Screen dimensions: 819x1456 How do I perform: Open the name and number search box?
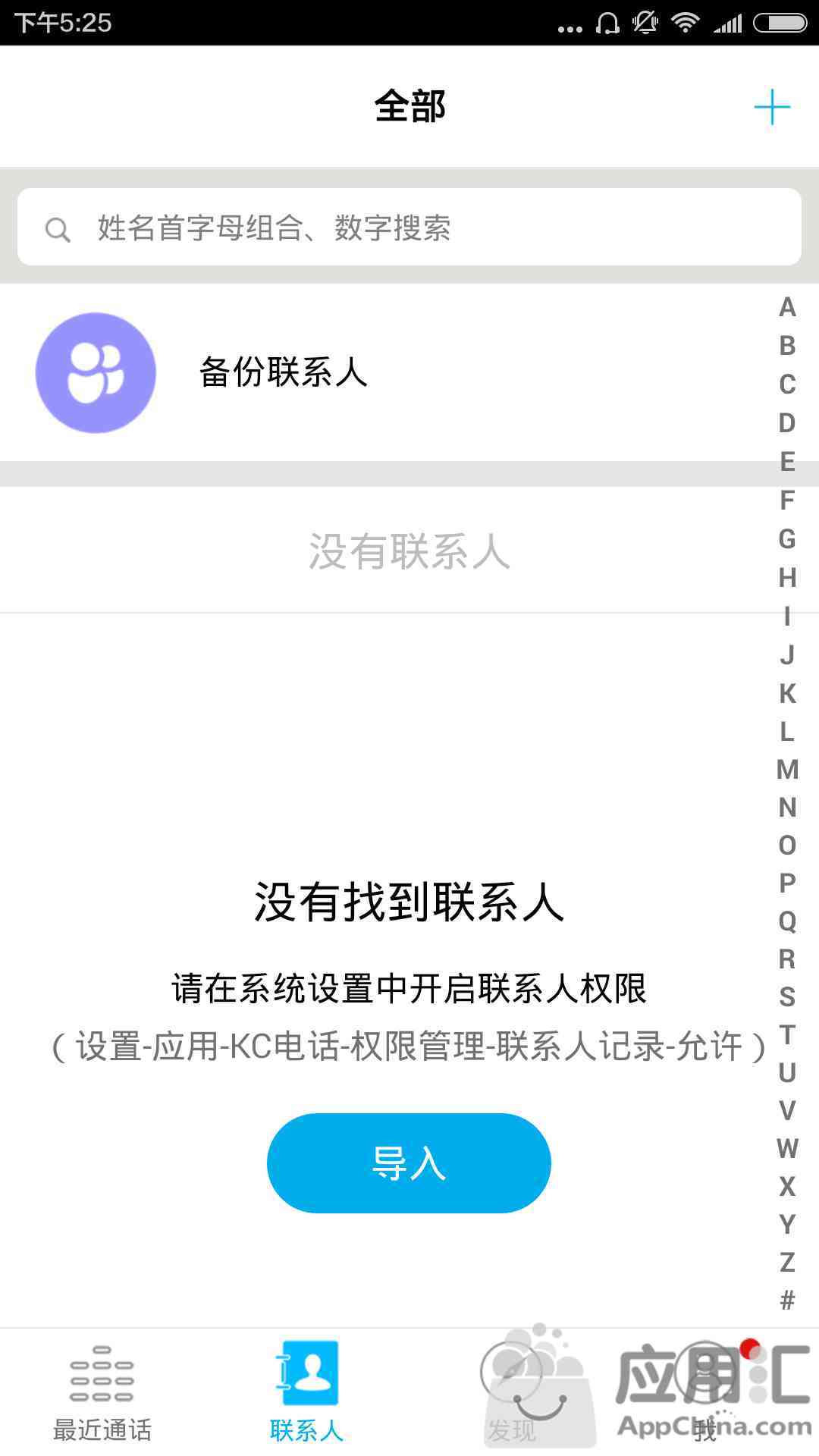[x=409, y=227]
